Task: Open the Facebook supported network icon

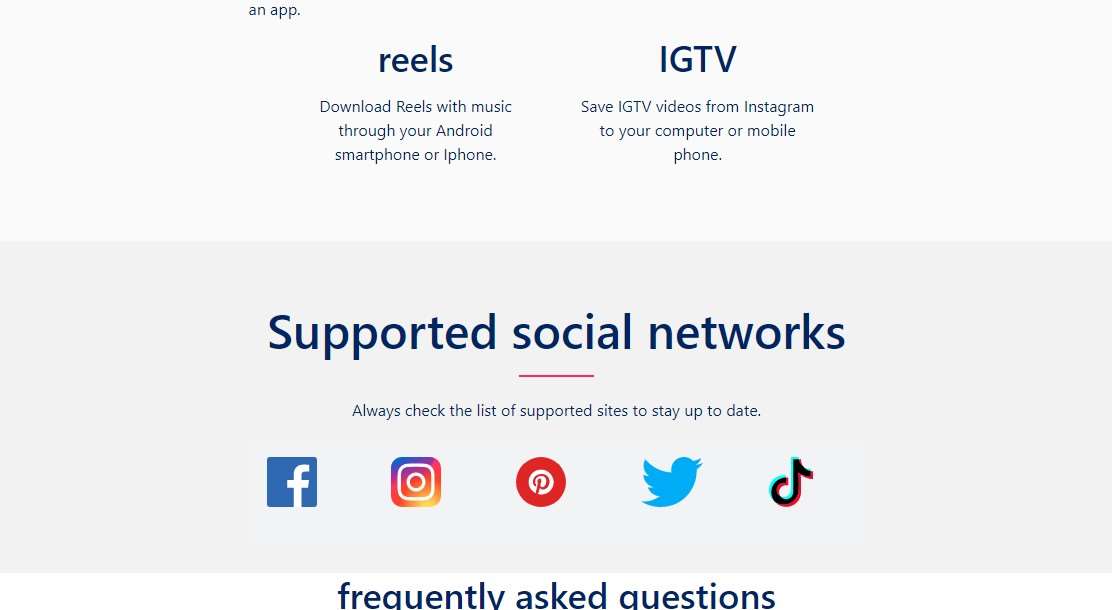Action: pos(292,482)
